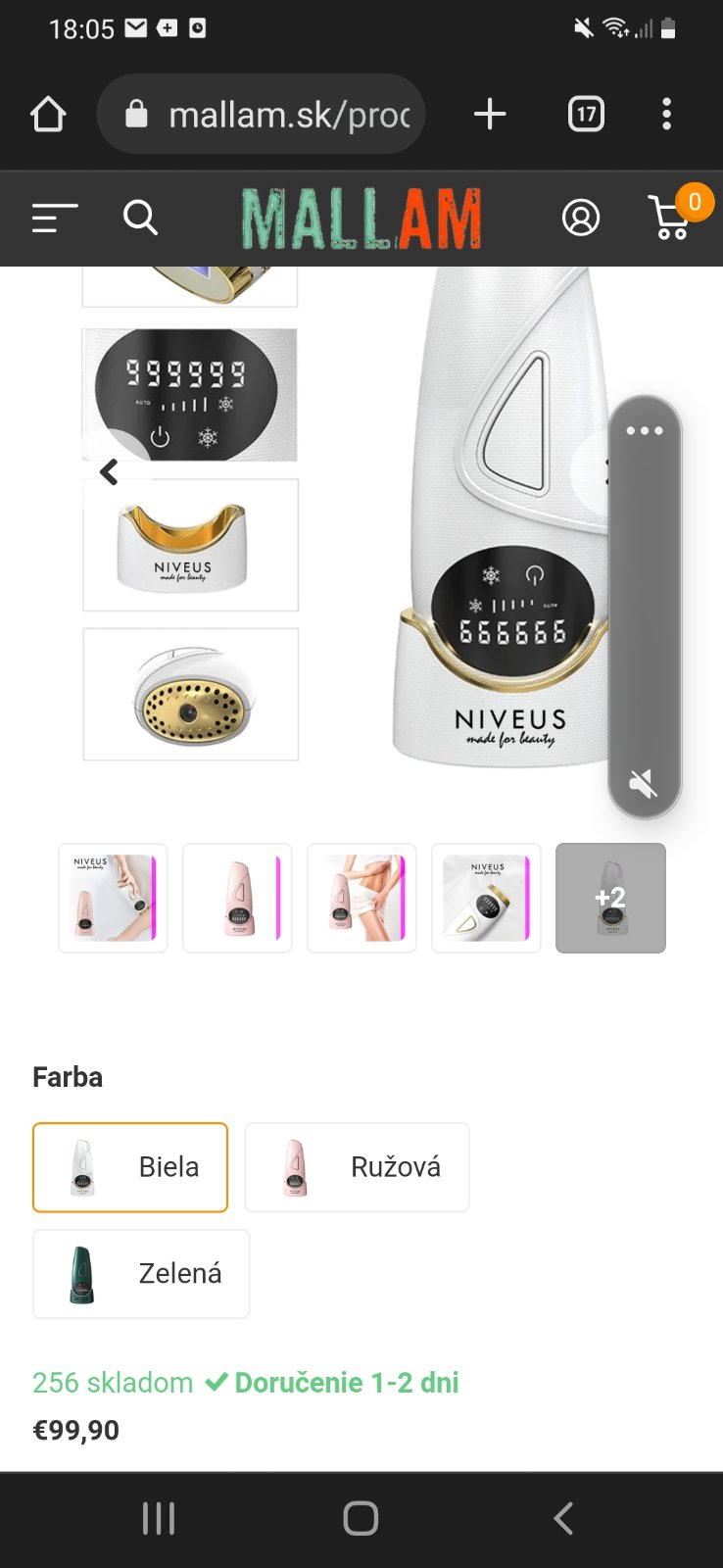The image size is (723, 1568).
Task: View the gold perforated head thumbnail
Action: (190, 695)
